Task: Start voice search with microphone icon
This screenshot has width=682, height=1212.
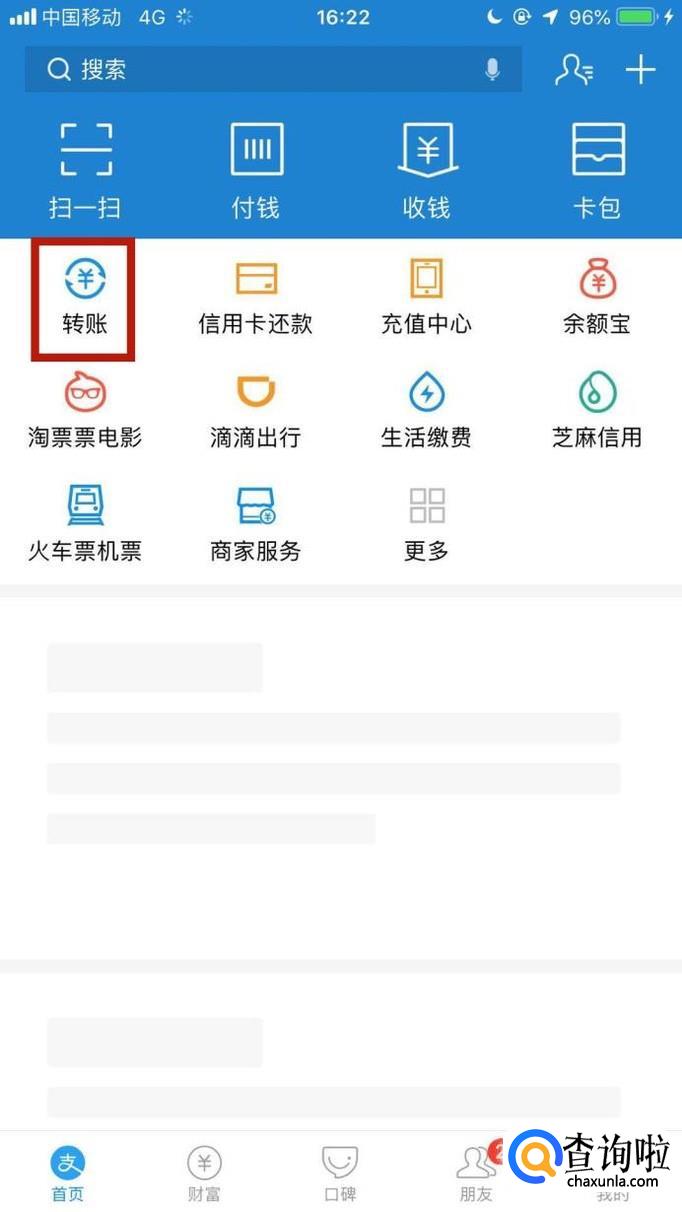Action: pyautogui.click(x=492, y=70)
